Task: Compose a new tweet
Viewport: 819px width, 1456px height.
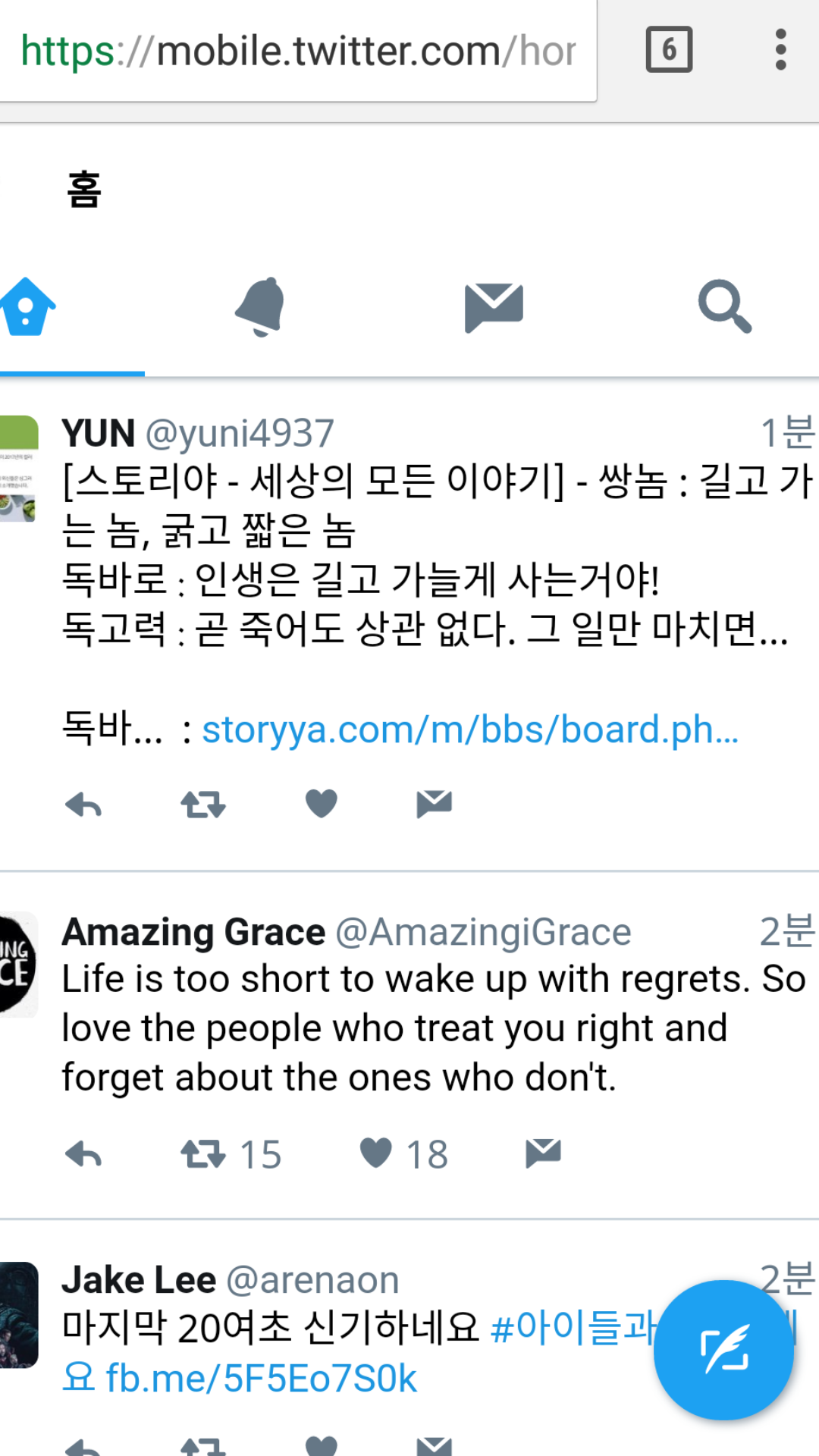Action: point(723,1350)
